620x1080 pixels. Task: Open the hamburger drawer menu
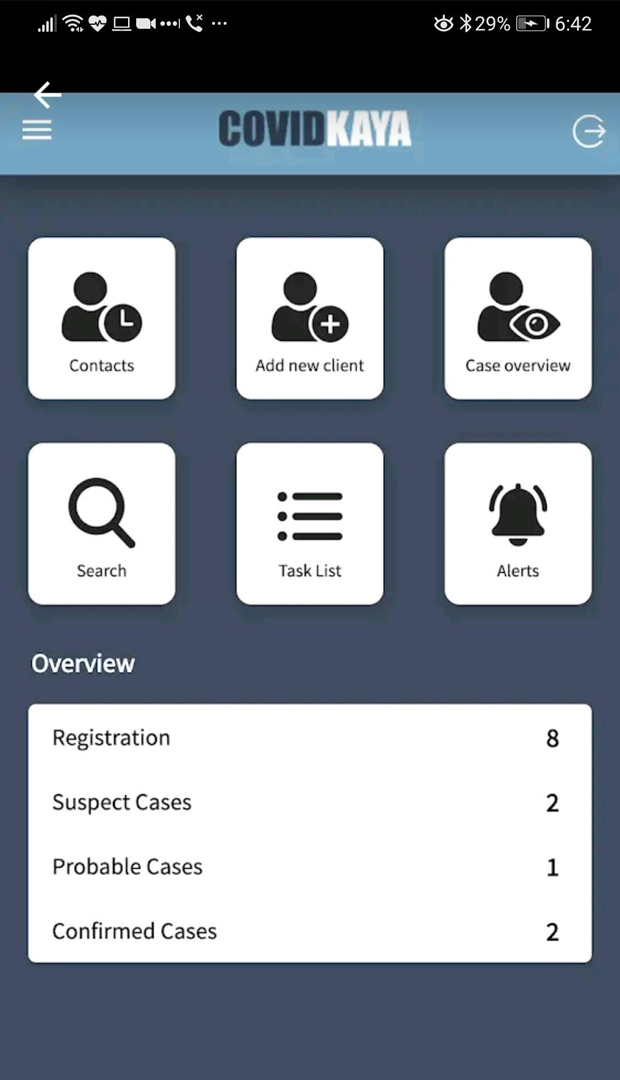pos(37,130)
